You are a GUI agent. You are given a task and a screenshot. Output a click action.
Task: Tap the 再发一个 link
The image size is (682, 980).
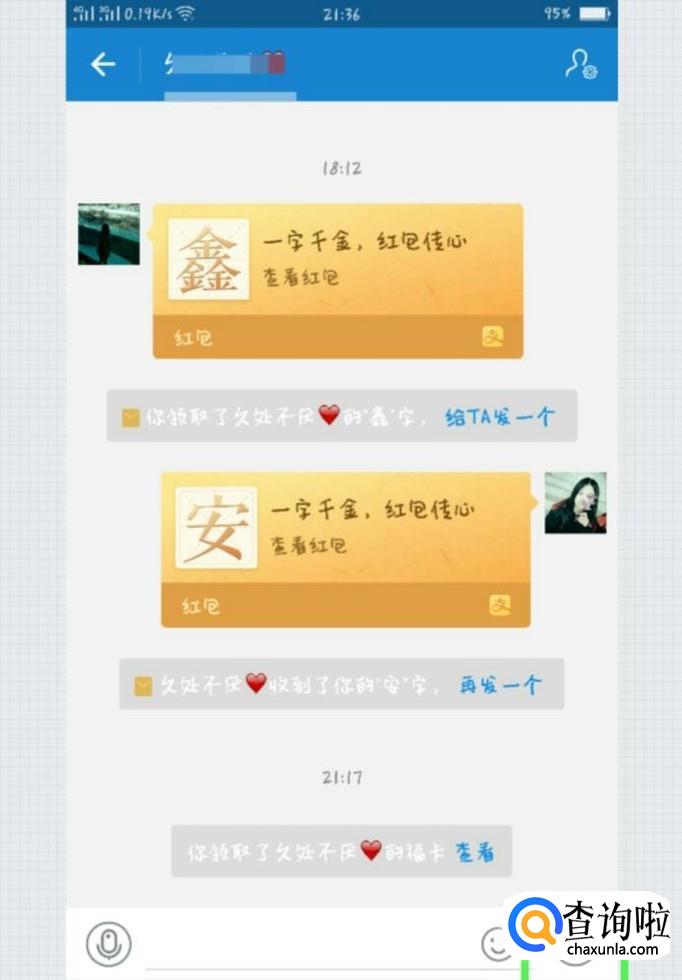[500, 685]
